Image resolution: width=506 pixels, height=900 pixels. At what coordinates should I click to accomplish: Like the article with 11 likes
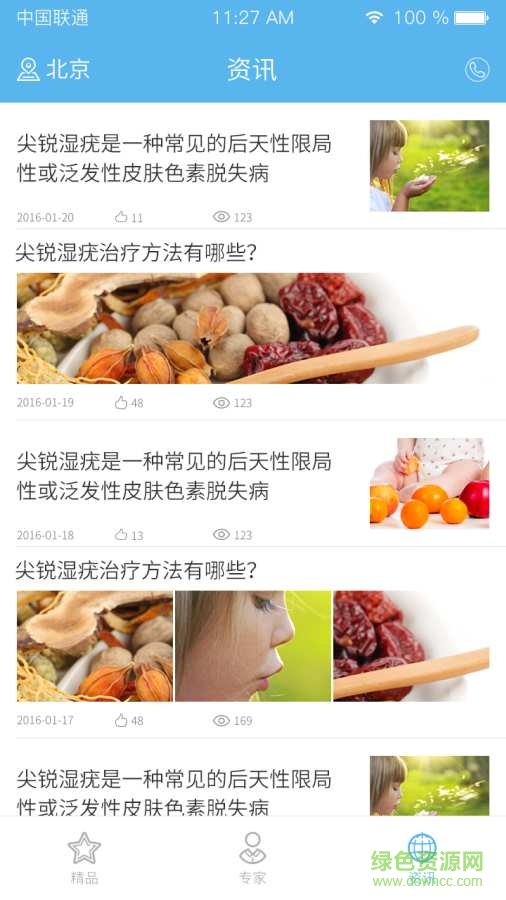(129, 217)
